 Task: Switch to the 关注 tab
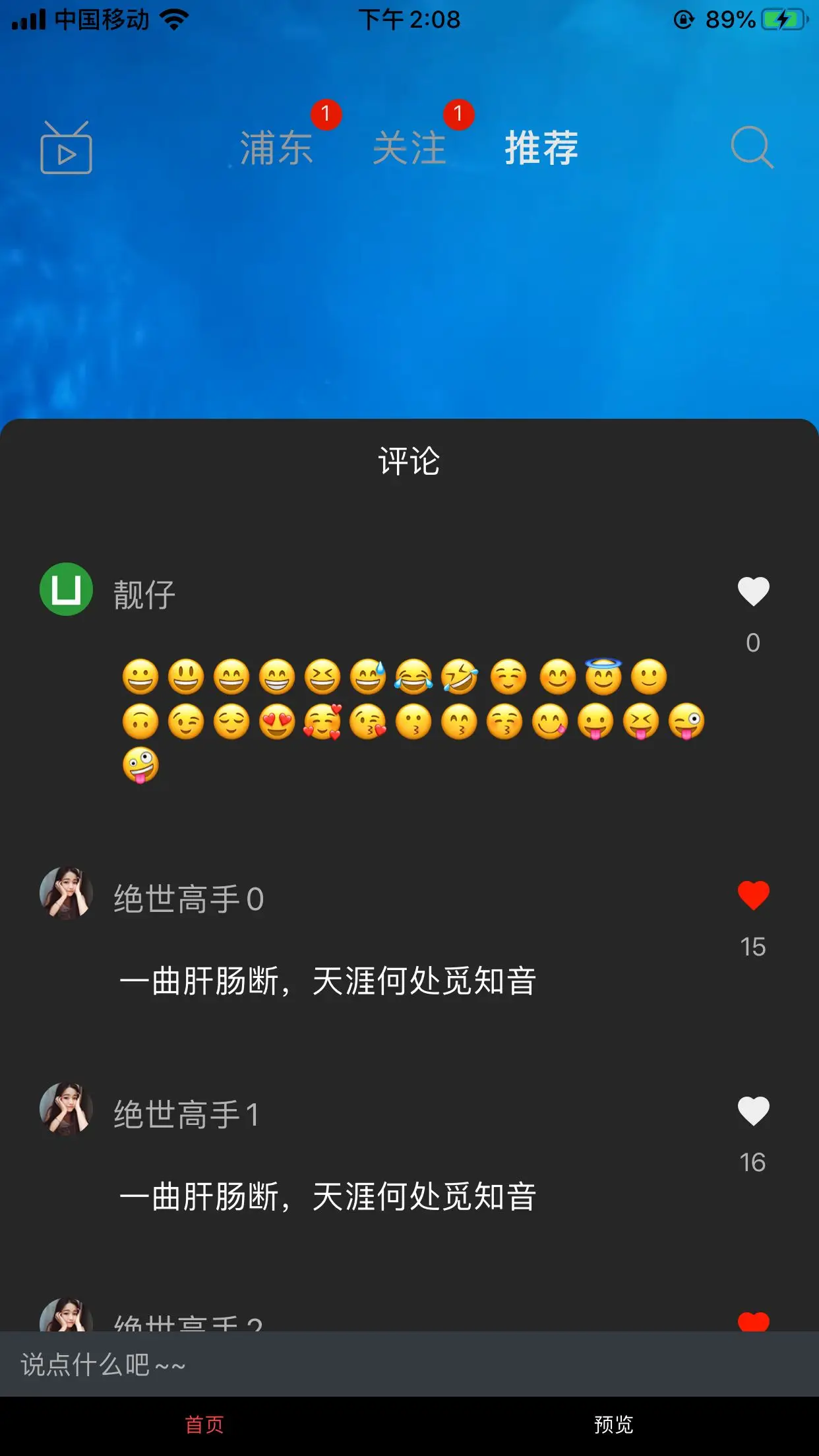coord(409,148)
